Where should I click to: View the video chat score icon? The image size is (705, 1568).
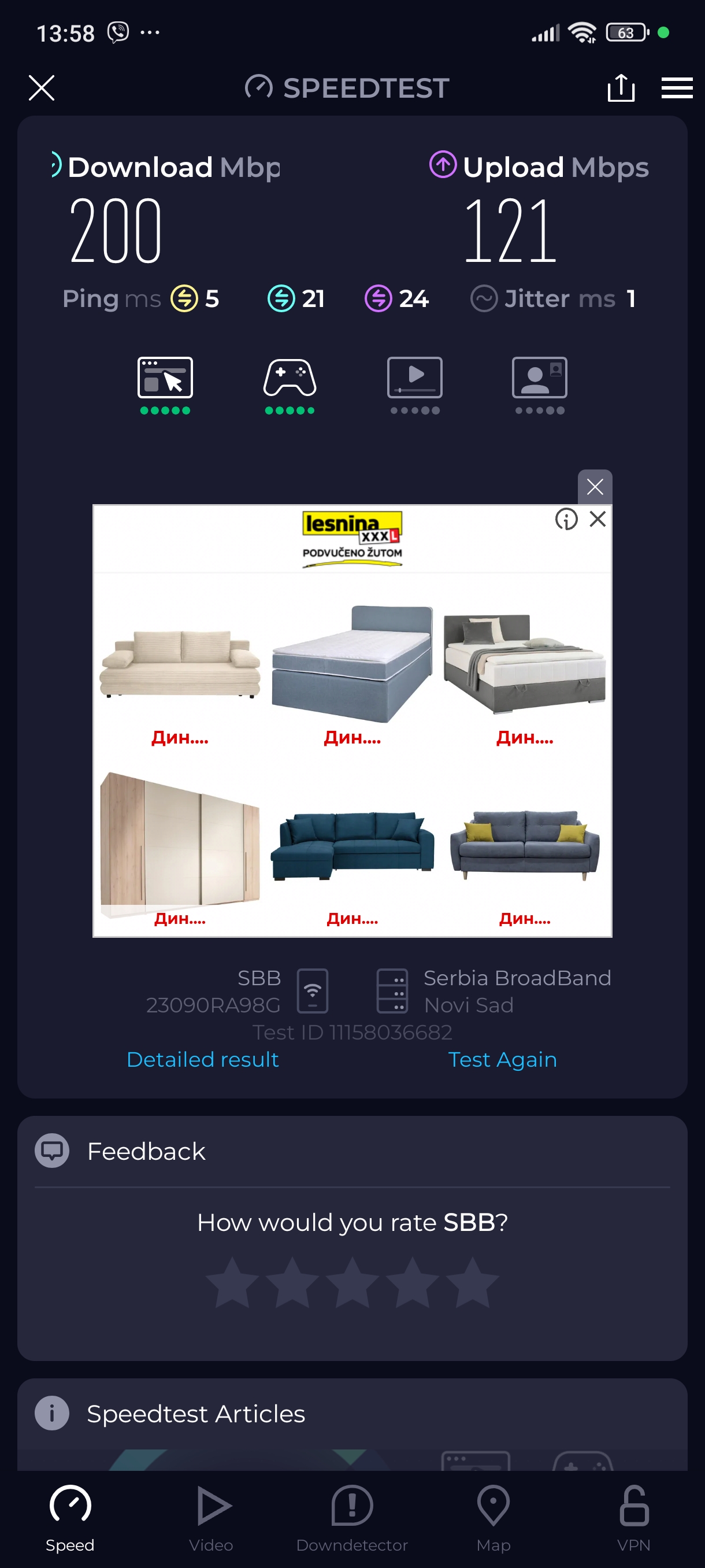pyautogui.click(x=540, y=379)
